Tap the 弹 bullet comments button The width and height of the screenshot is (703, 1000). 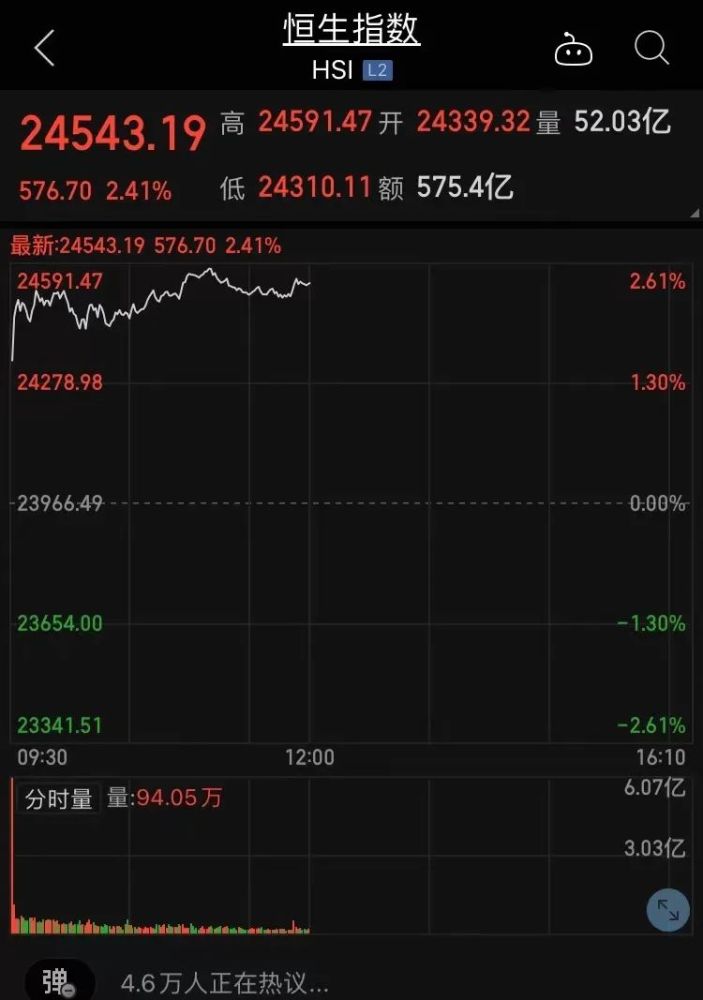(58, 982)
